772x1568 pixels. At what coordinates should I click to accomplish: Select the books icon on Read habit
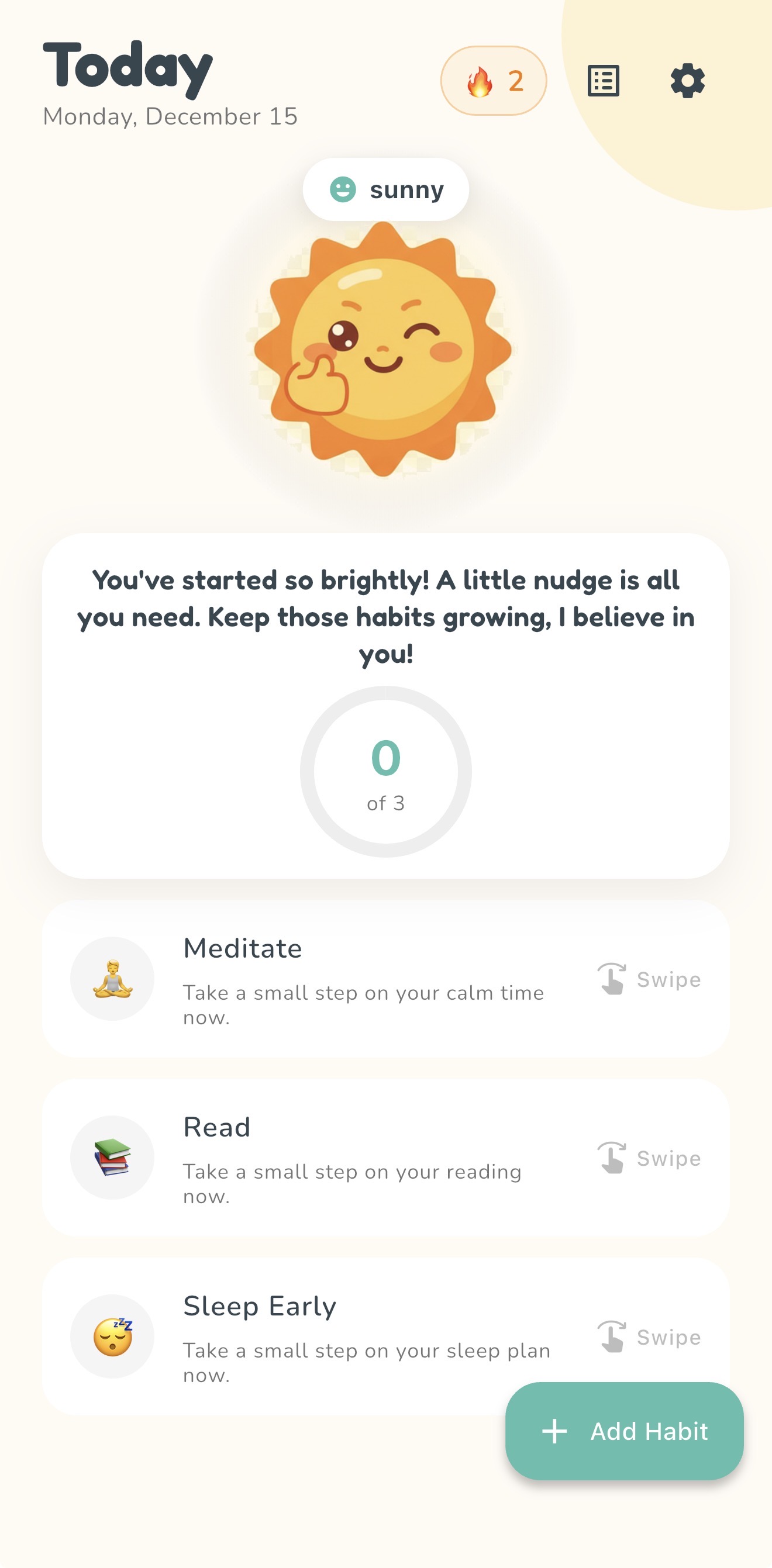(112, 1157)
